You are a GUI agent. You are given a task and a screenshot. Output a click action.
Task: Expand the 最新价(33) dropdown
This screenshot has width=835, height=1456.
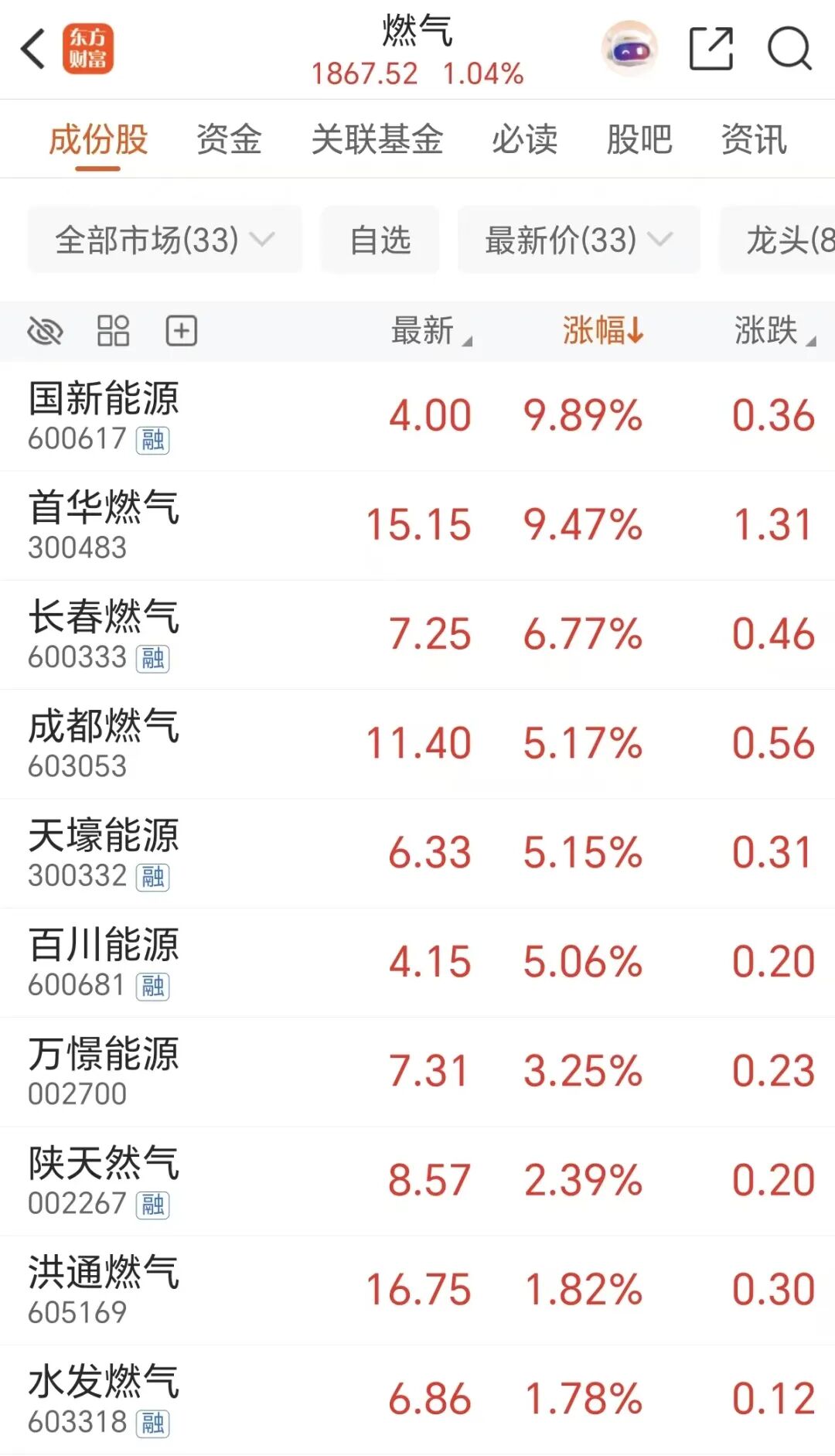578,240
